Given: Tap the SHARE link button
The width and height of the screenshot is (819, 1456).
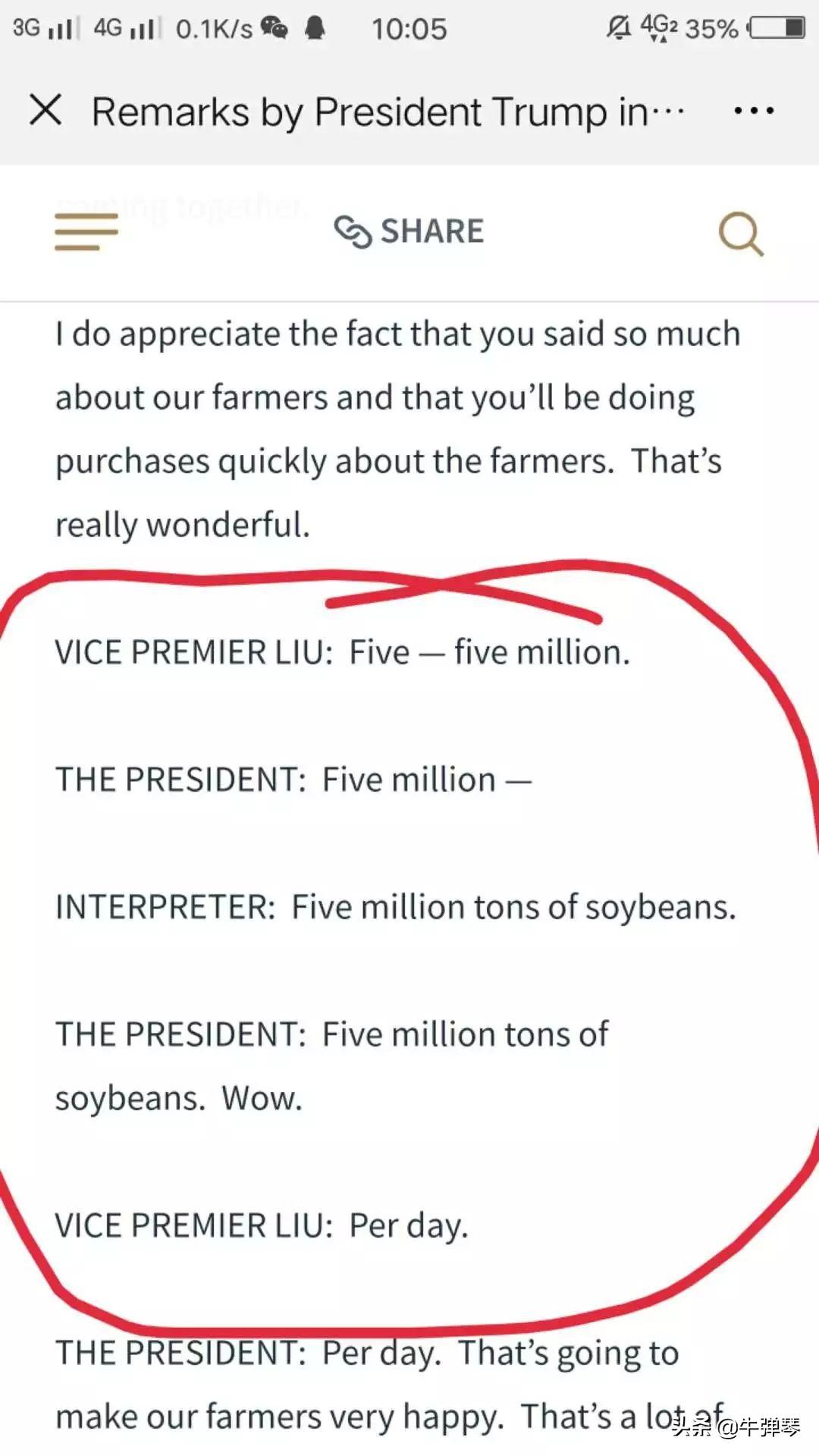Looking at the screenshot, I should pos(409,231).
